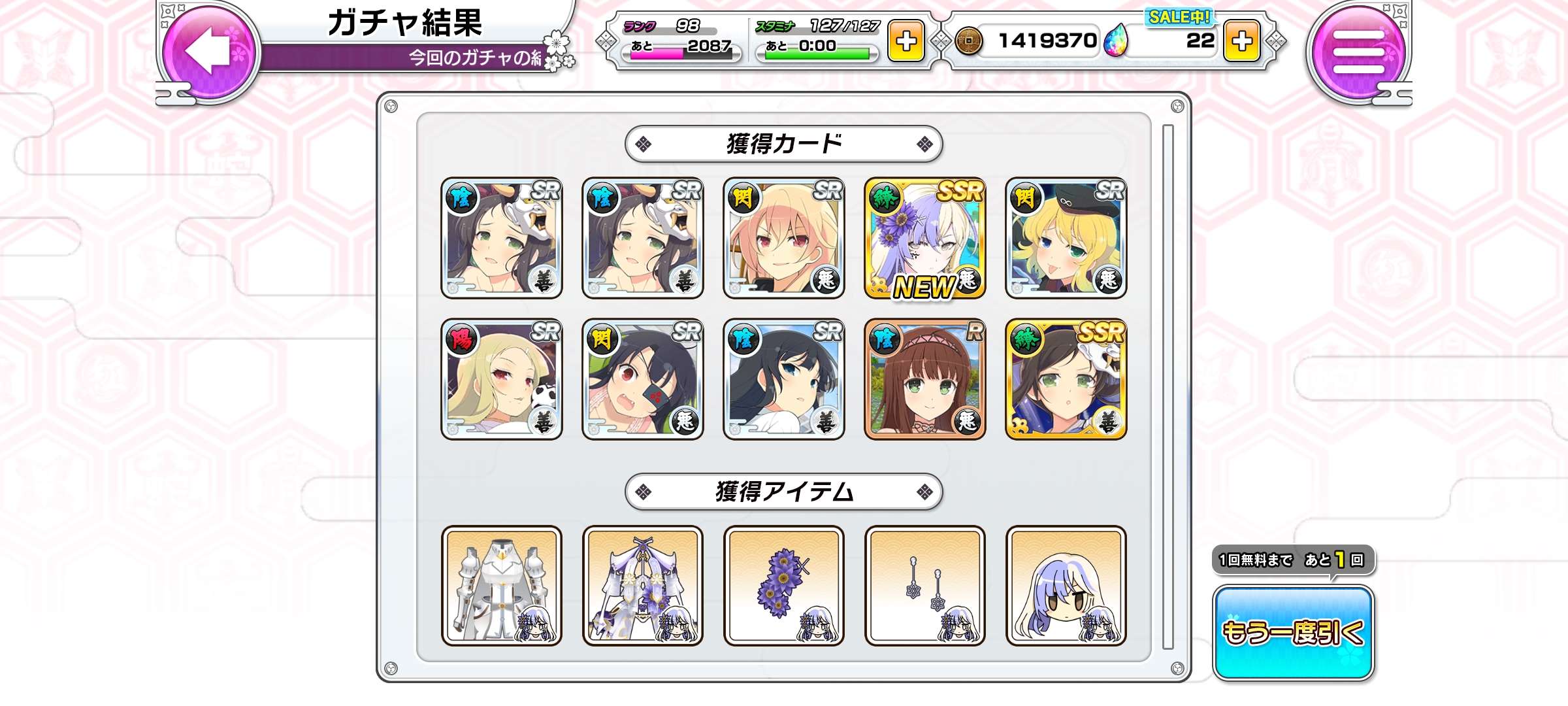1568x706 pixels.
Task: Open the pink hamburger menu
Action: [1358, 51]
